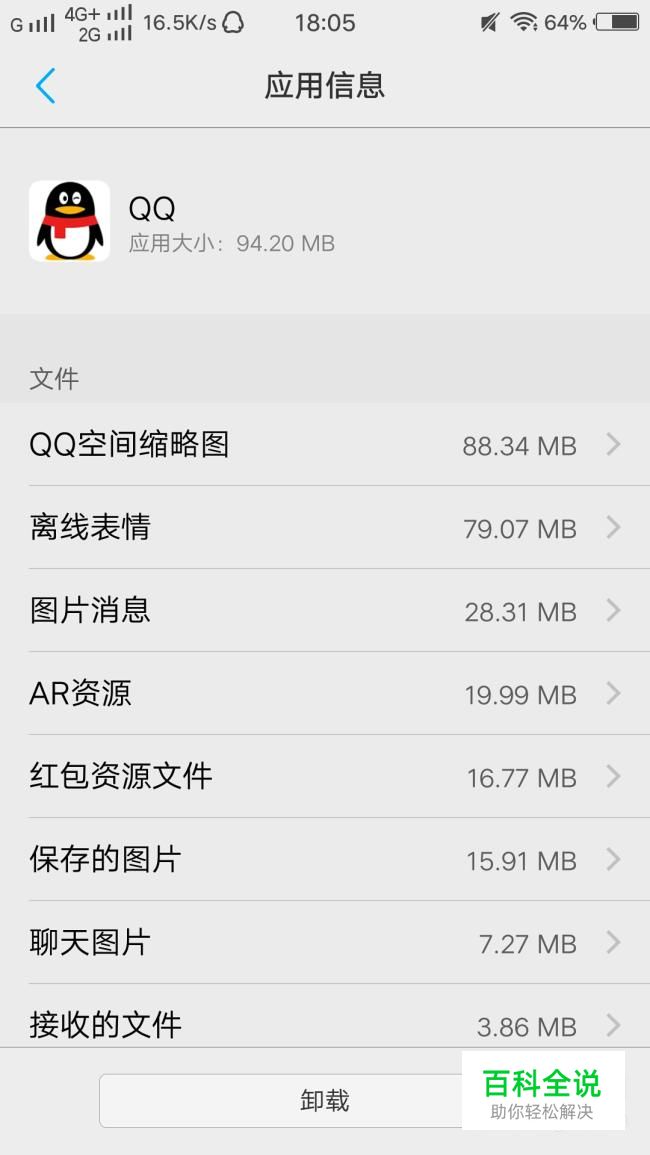Tap the 卸载 button to uninstall QQ
The image size is (650, 1155).
pos(325,1100)
